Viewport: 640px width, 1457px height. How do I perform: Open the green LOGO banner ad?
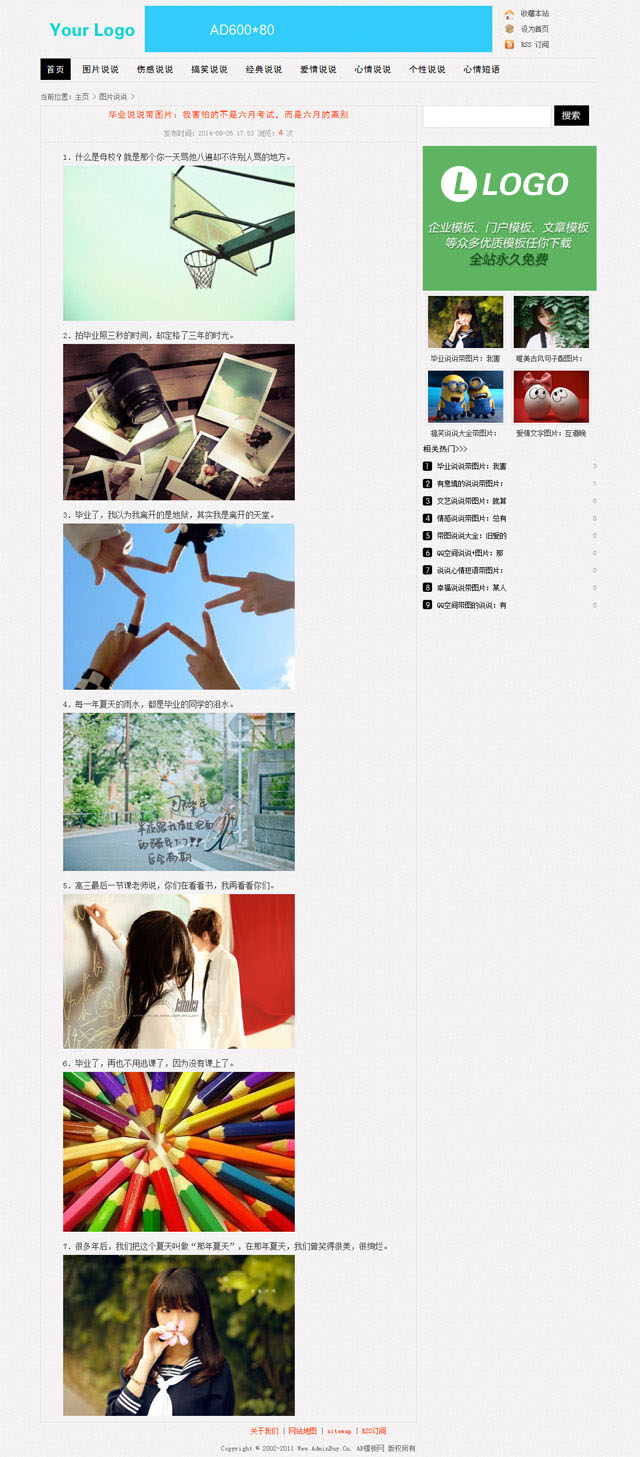(x=509, y=218)
